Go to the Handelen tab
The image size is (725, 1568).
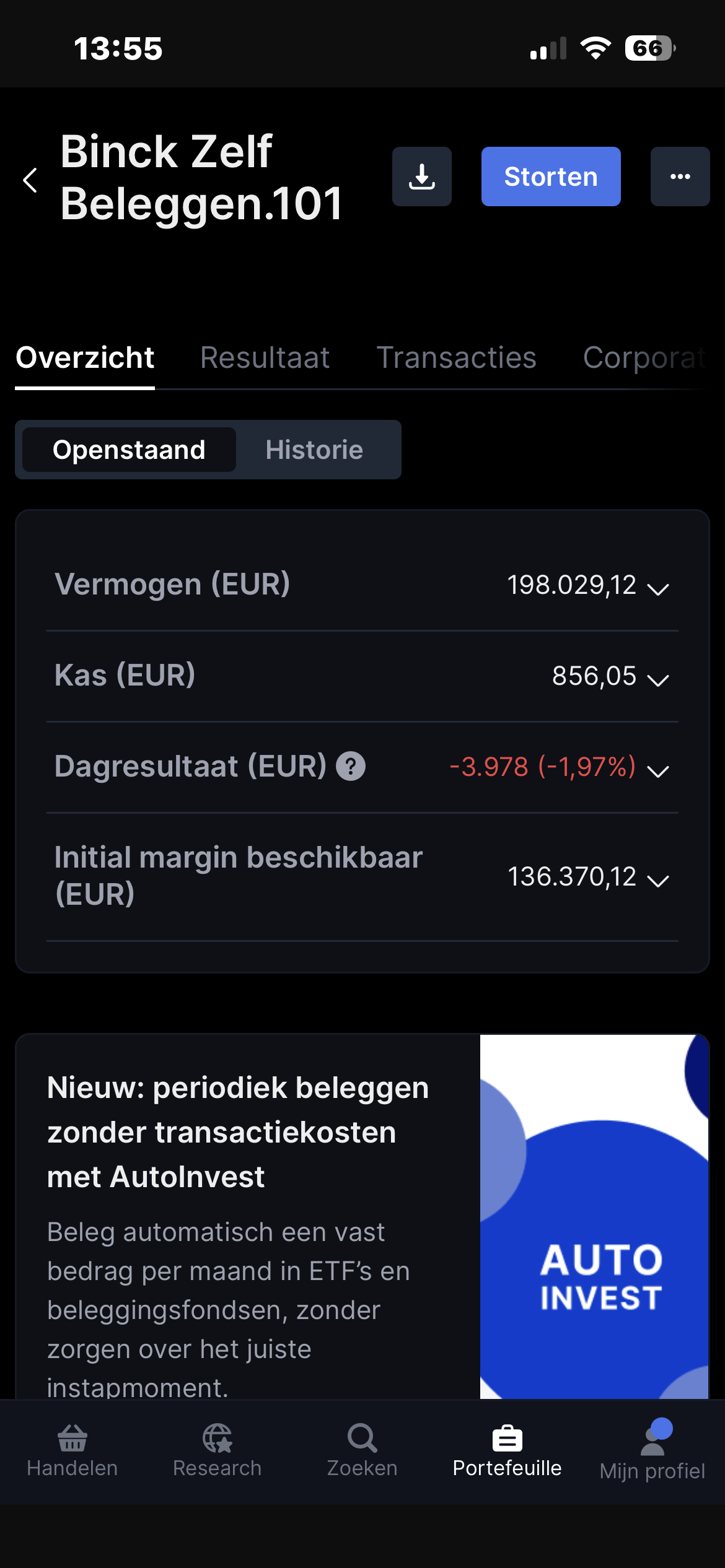[x=72, y=1450]
